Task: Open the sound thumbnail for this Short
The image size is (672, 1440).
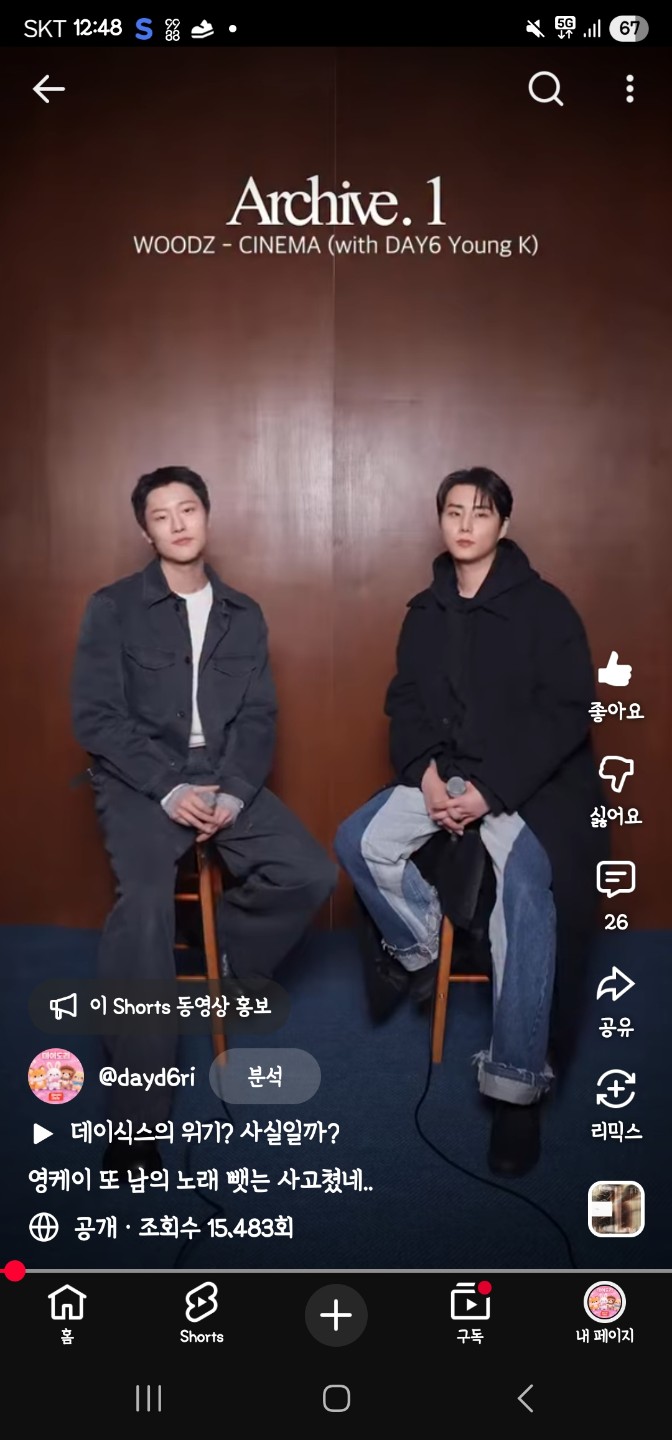Action: click(x=615, y=1209)
